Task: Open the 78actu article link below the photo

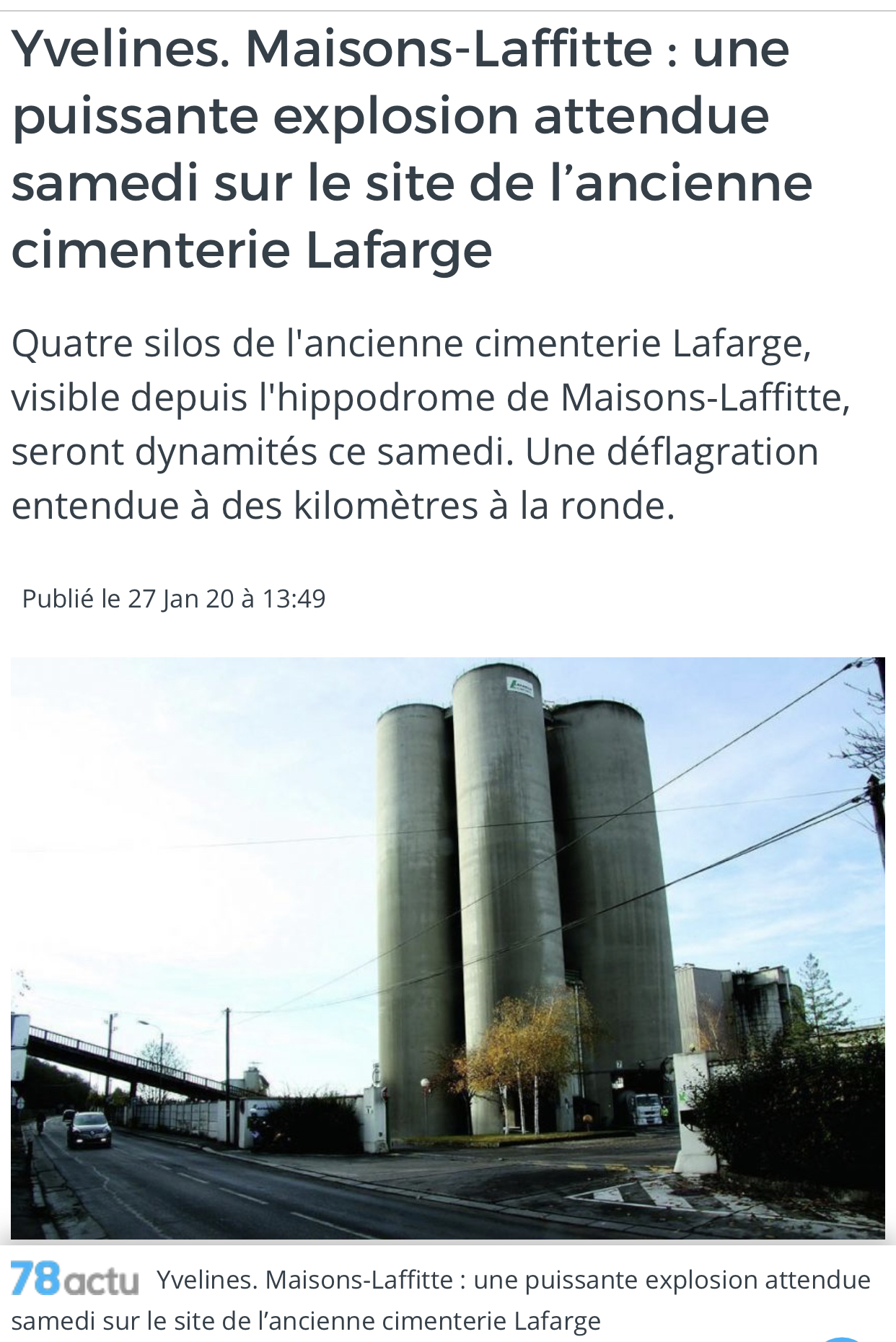Action: pyautogui.click(x=447, y=1300)
